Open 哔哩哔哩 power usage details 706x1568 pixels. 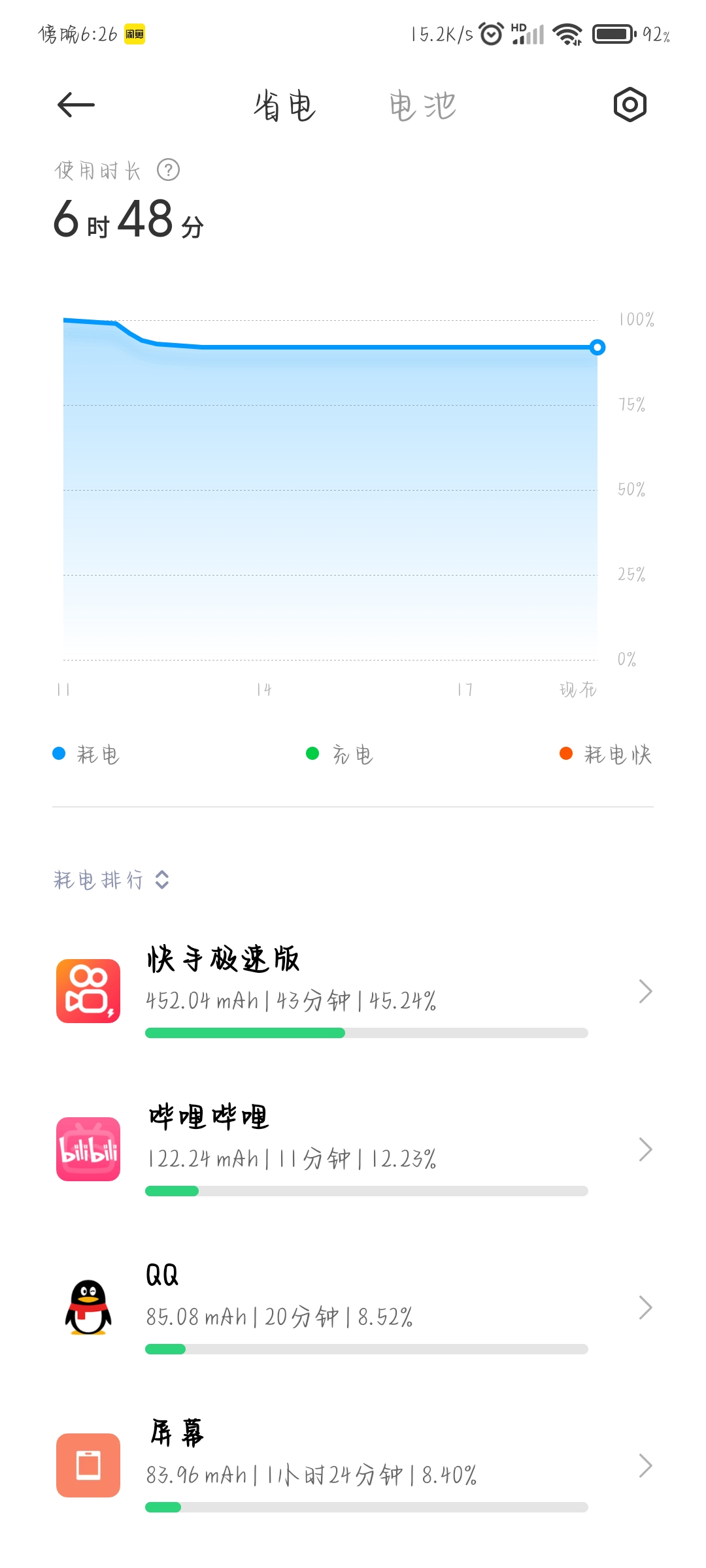coord(353,1150)
